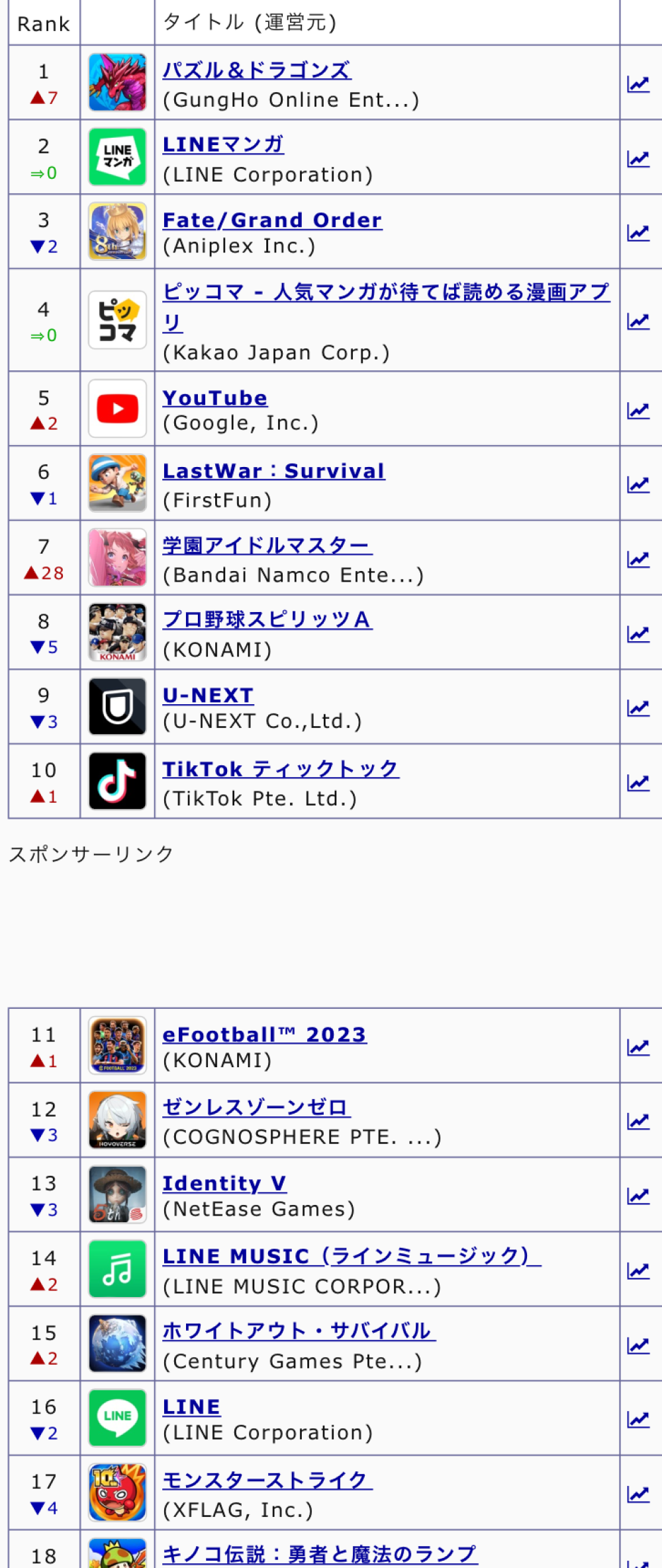Open the YouTube title link
This screenshot has height=1568, width=662.
(214, 397)
